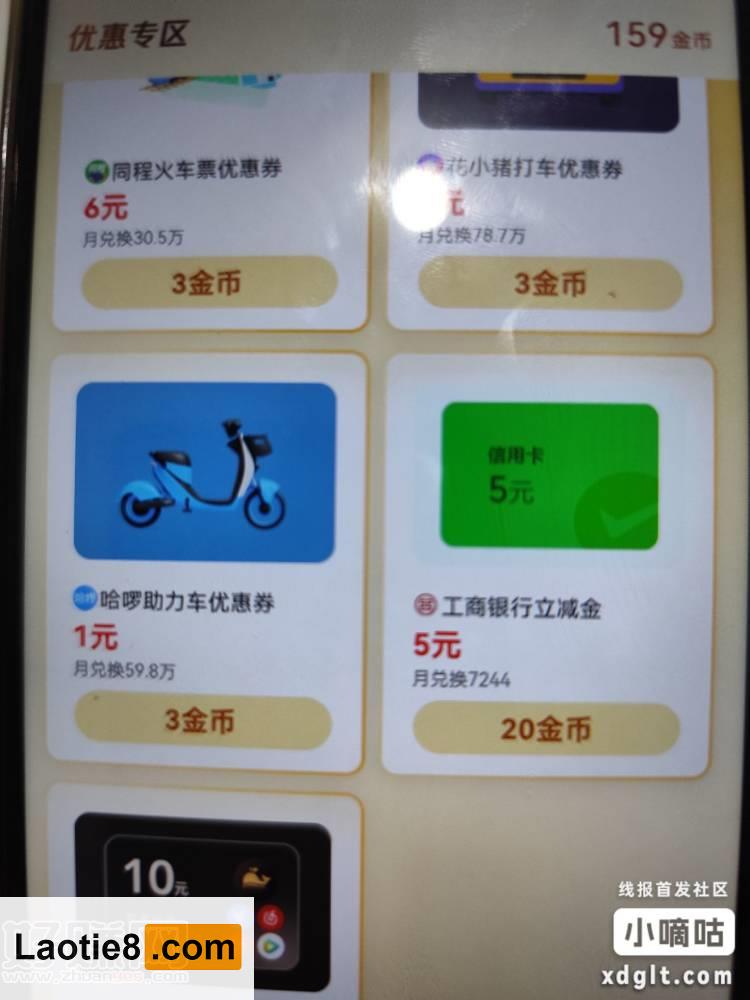Viewport: 750px width, 1000px height.
Task: Redeem 花小猪打车优惠券 for 3金币
Action: tap(550, 283)
